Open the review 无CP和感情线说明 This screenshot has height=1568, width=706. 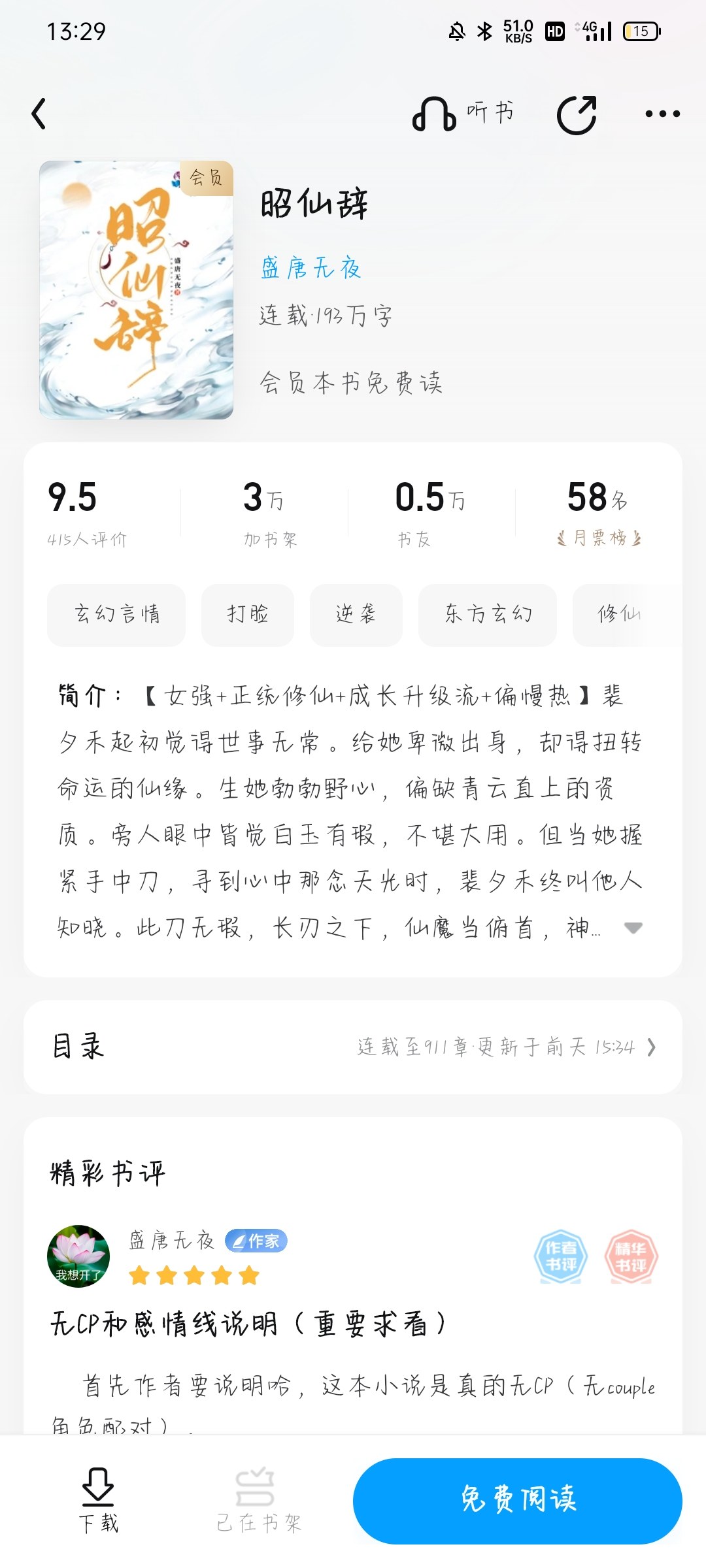pos(248,1324)
